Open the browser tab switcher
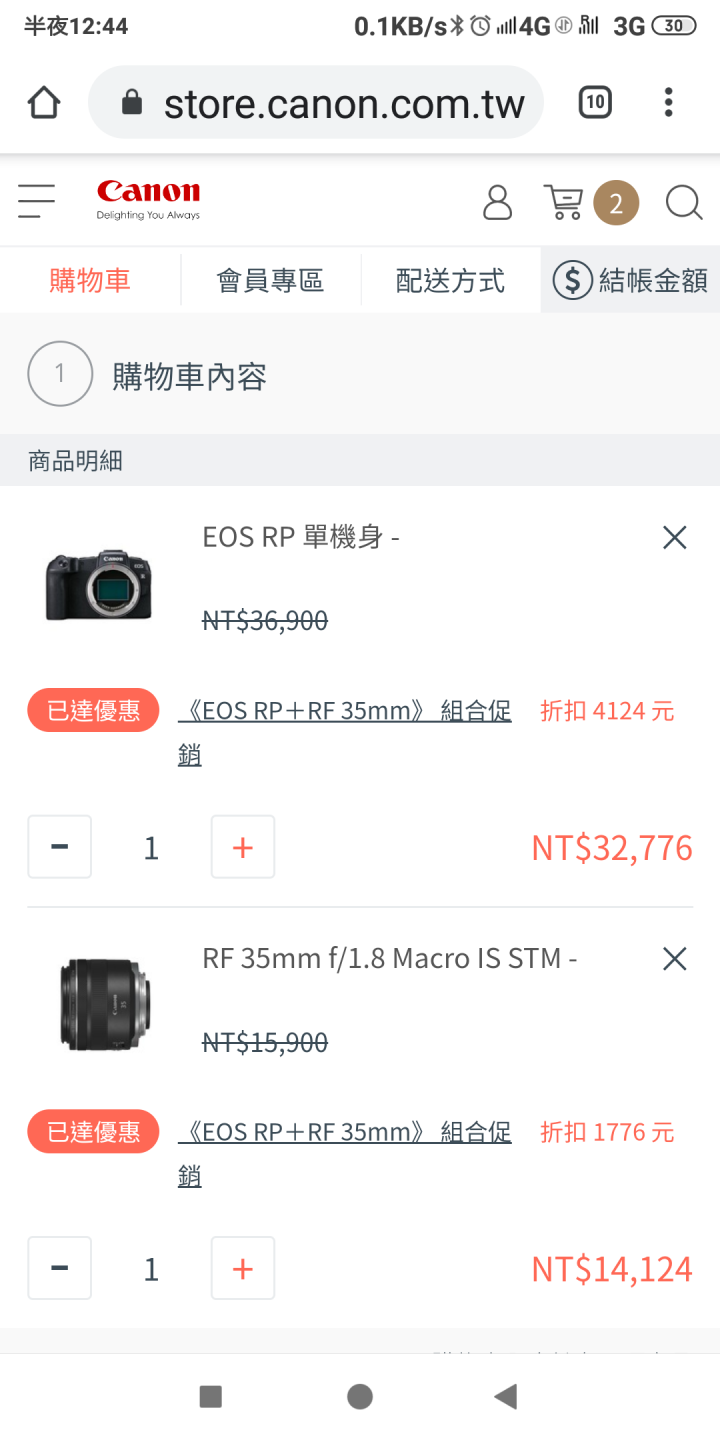 coord(595,102)
